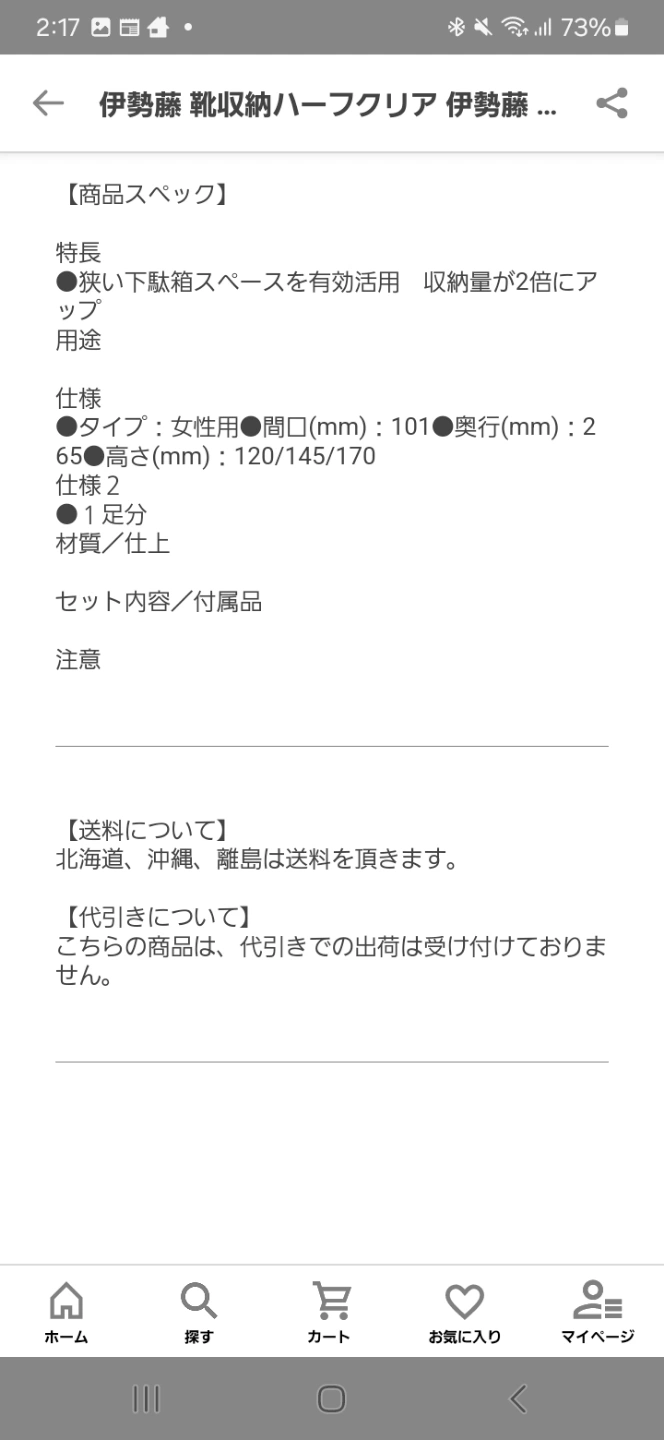Open the マイページ tab
The height and width of the screenshot is (1440, 664).
coord(597,1311)
